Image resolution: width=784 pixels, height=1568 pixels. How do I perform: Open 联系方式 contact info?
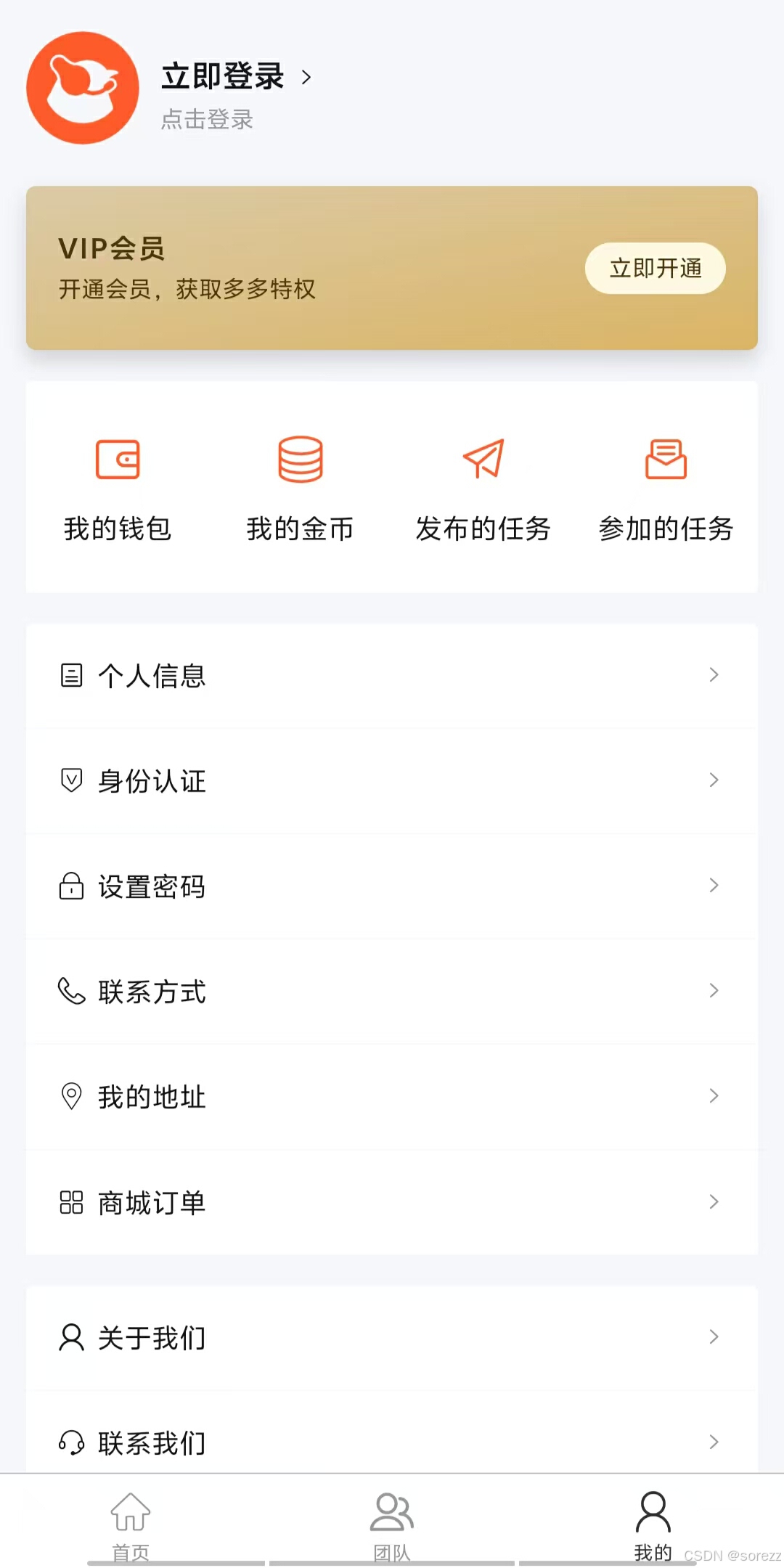(x=392, y=992)
